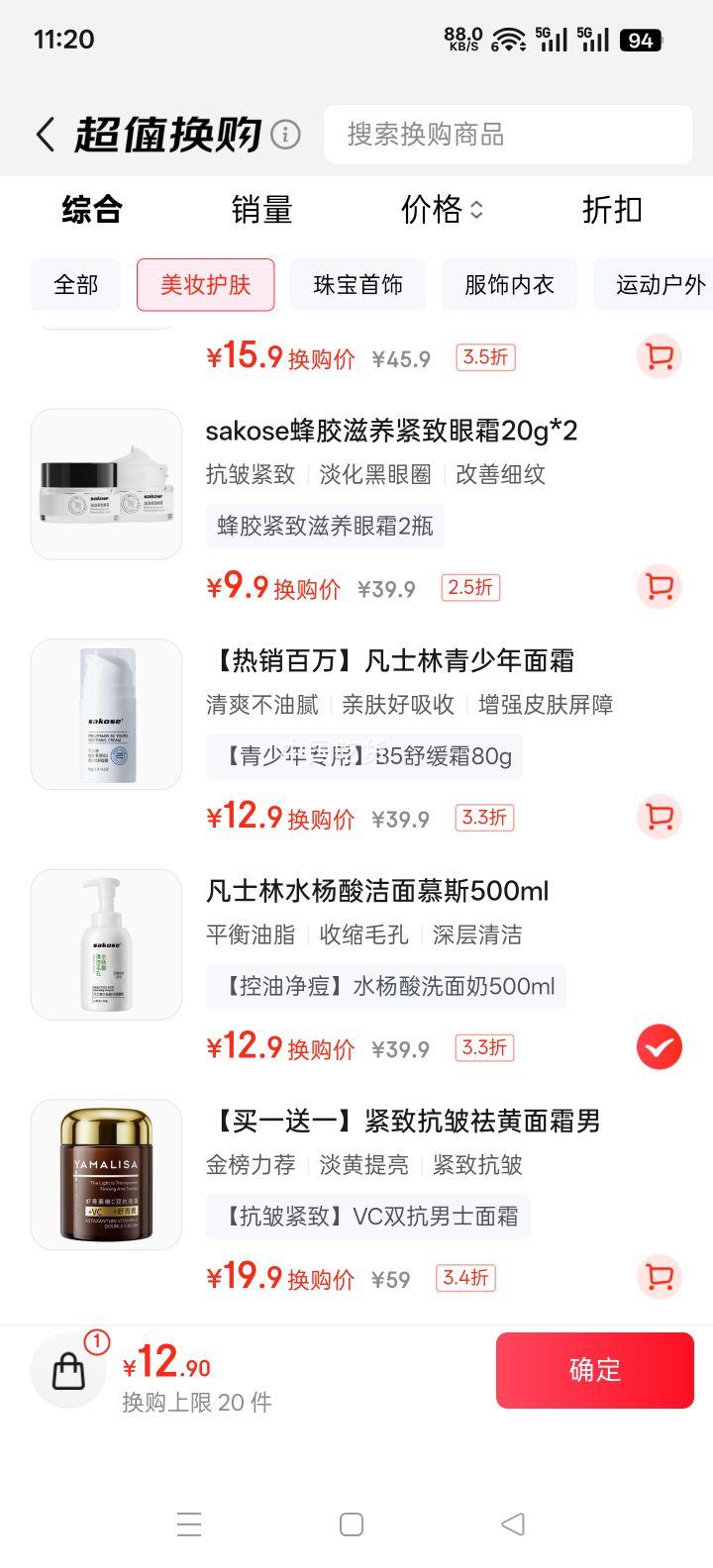
Task: Tap the cart icon for 紧致抗皱祛黄面霜男
Action: point(660,1278)
